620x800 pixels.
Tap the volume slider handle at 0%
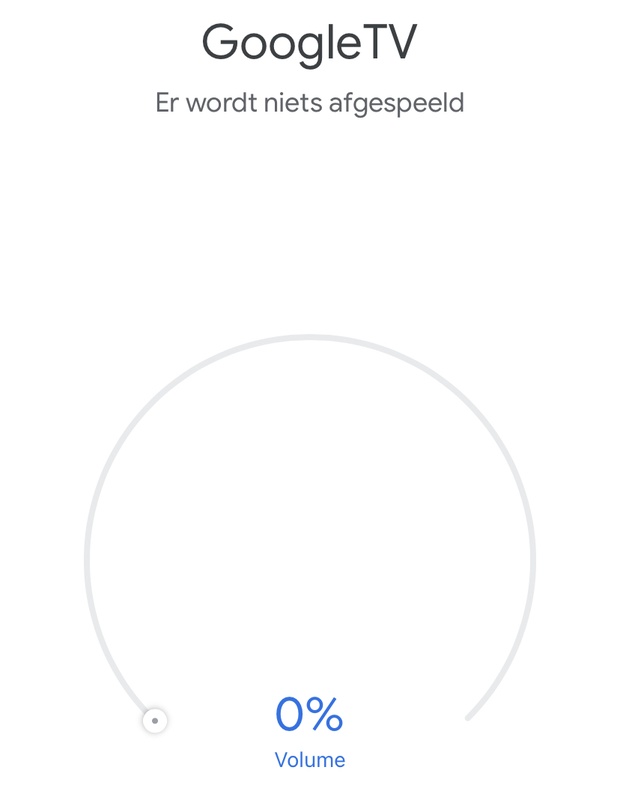pyautogui.click(x=155, y=720)
